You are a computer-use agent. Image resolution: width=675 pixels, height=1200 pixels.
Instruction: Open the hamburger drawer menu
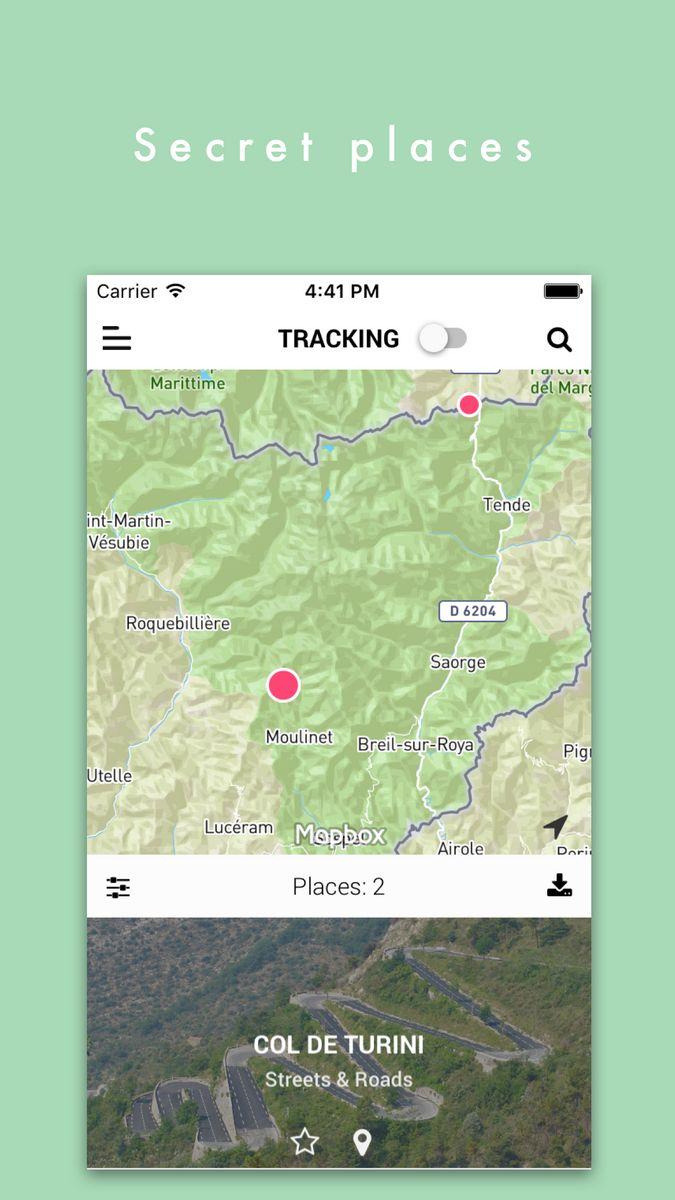(x=117, y=339)
